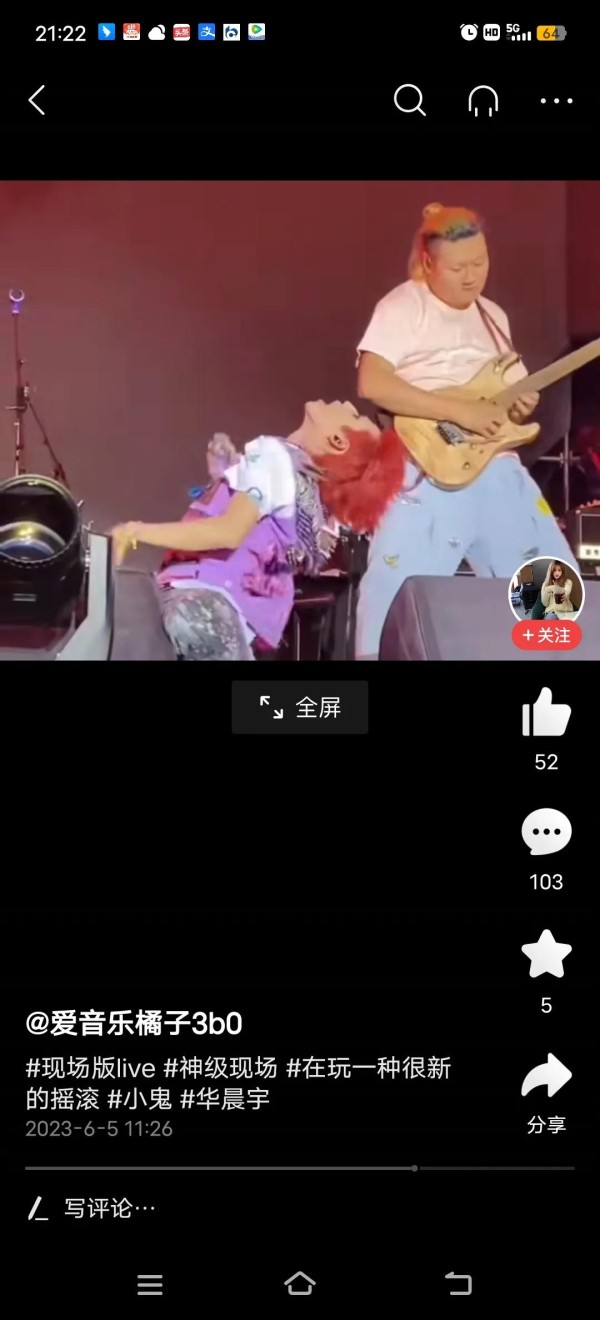Pause the playing concert video
Screen dimensions: 600x1320
(x=300, y=420)
